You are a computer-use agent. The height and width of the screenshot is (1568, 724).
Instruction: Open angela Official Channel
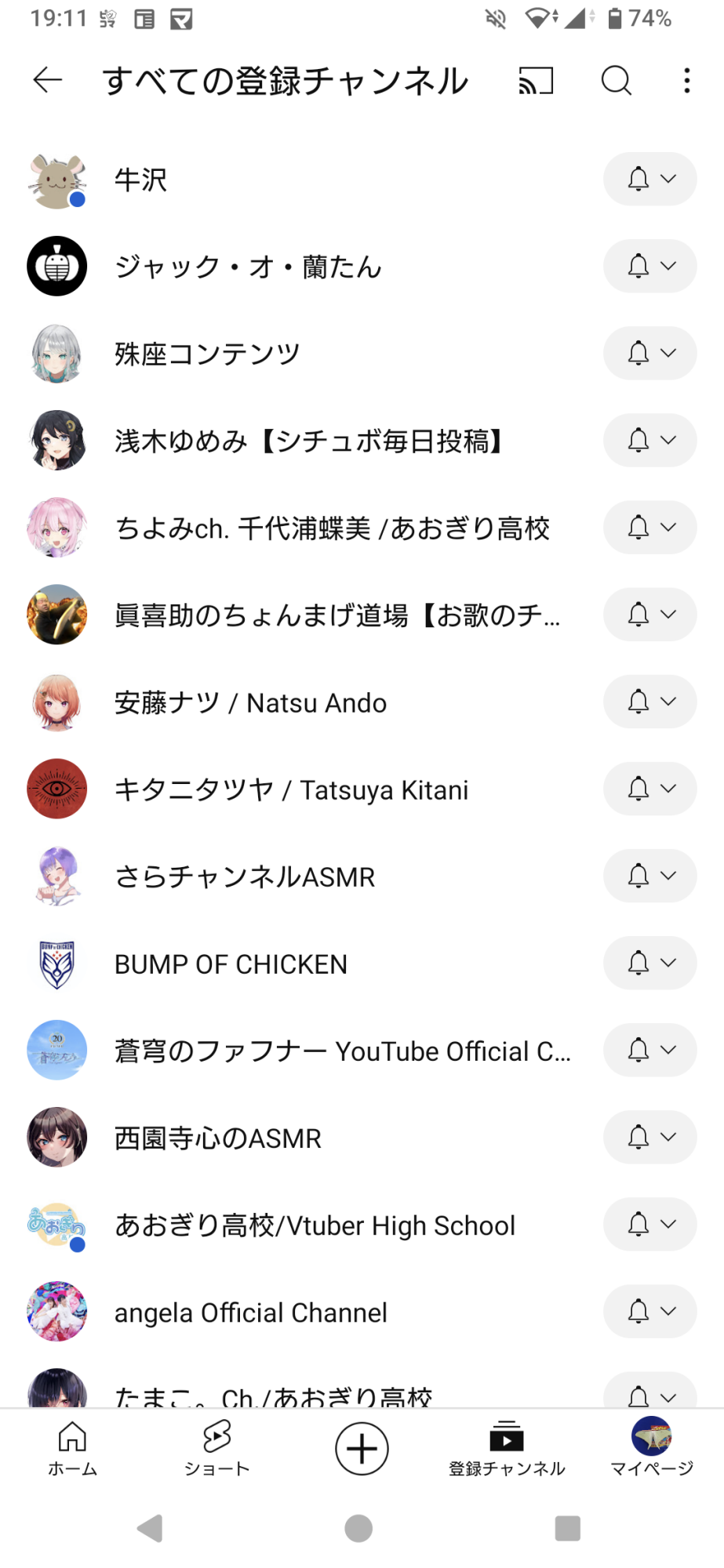(x=250, y=1312)
